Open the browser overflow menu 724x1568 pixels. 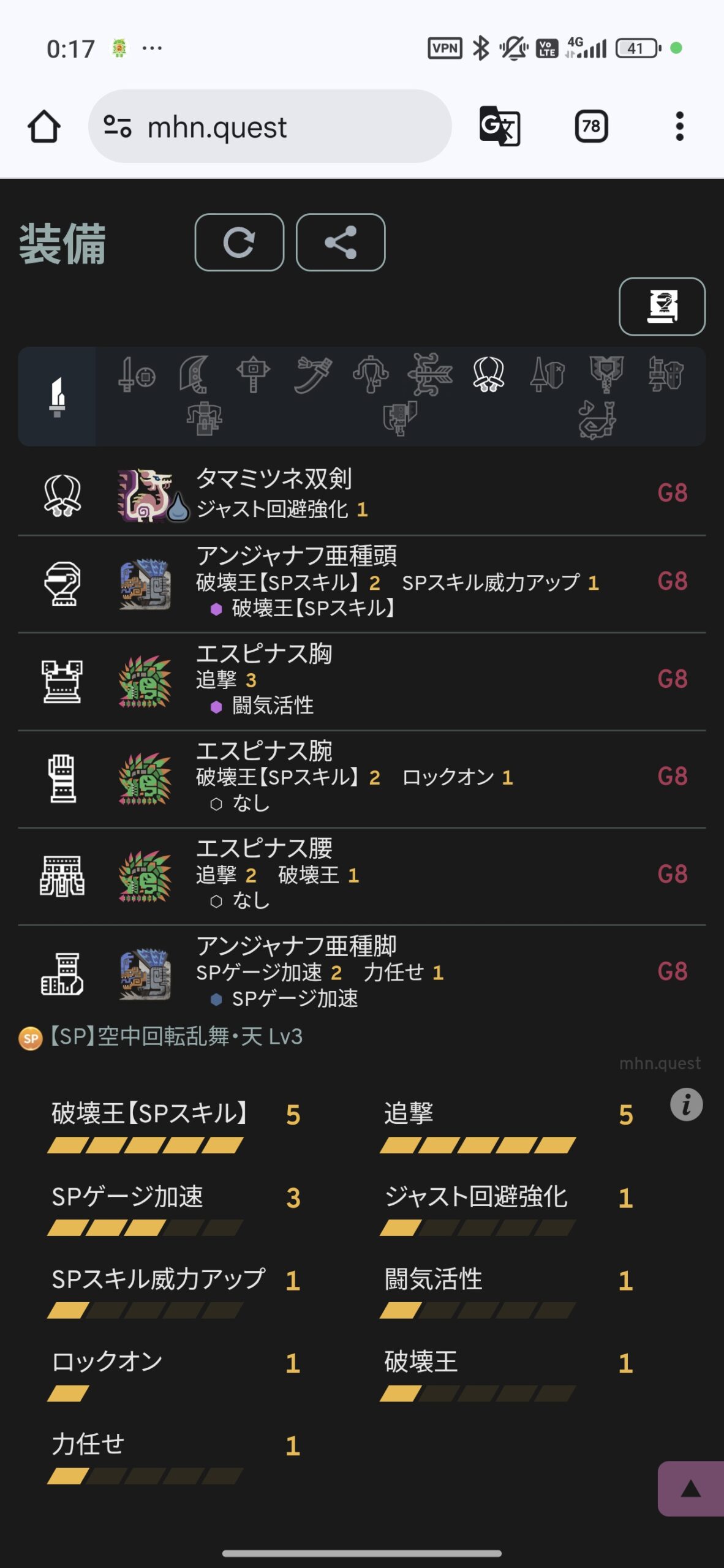(679, 126)
